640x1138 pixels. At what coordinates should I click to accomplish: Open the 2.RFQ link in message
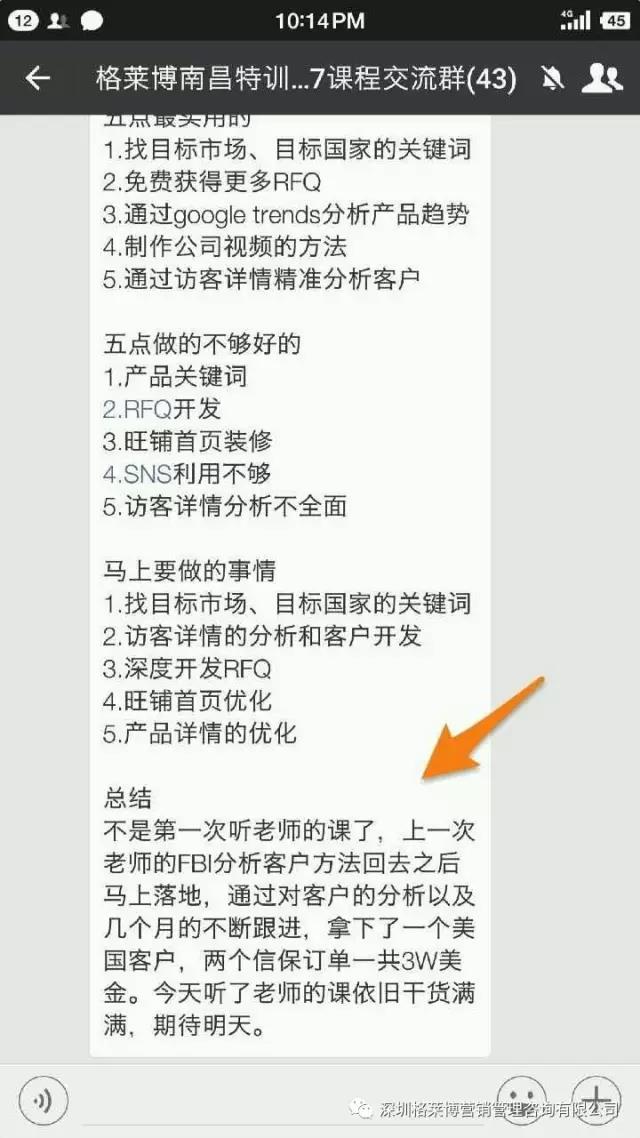(x=138, y=409)
